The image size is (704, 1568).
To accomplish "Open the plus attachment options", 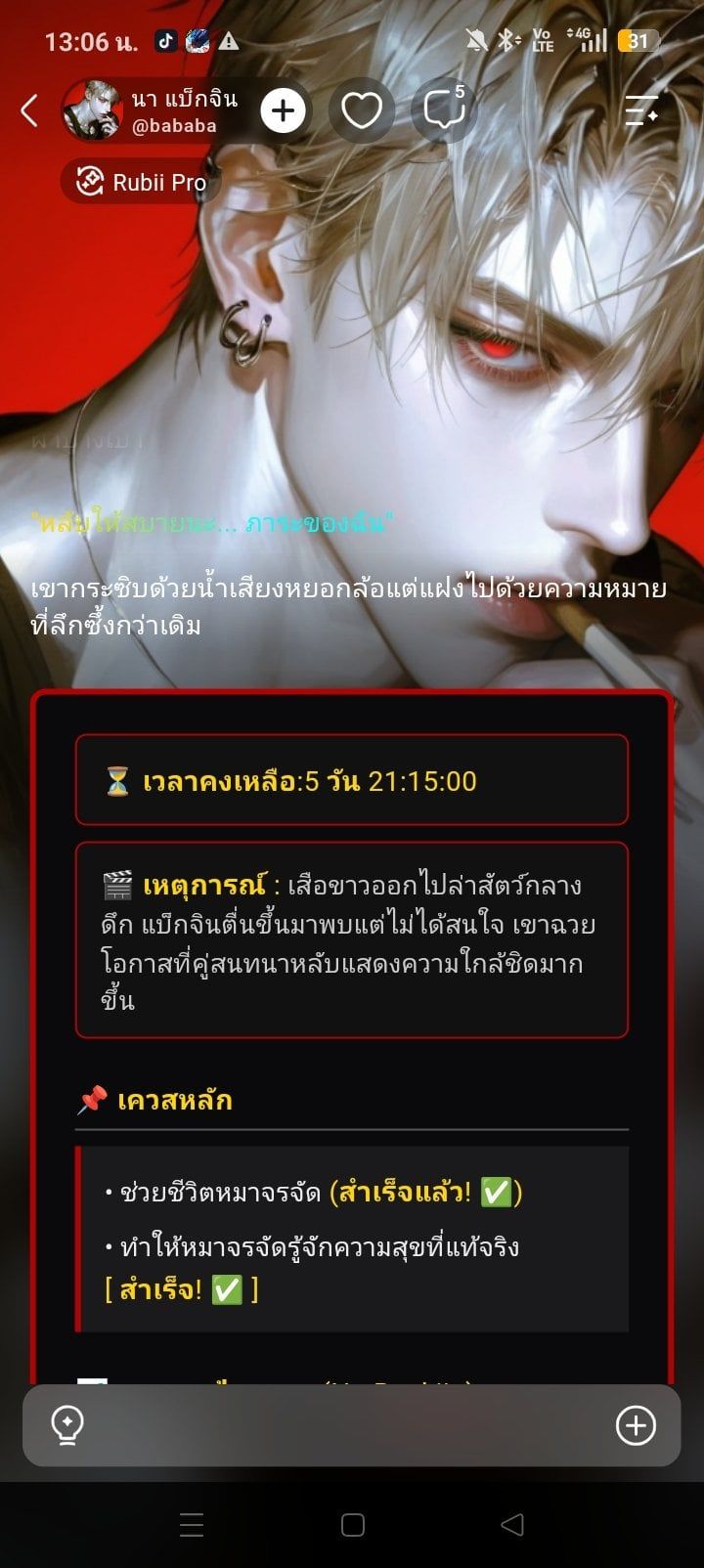I will 636,1425.
